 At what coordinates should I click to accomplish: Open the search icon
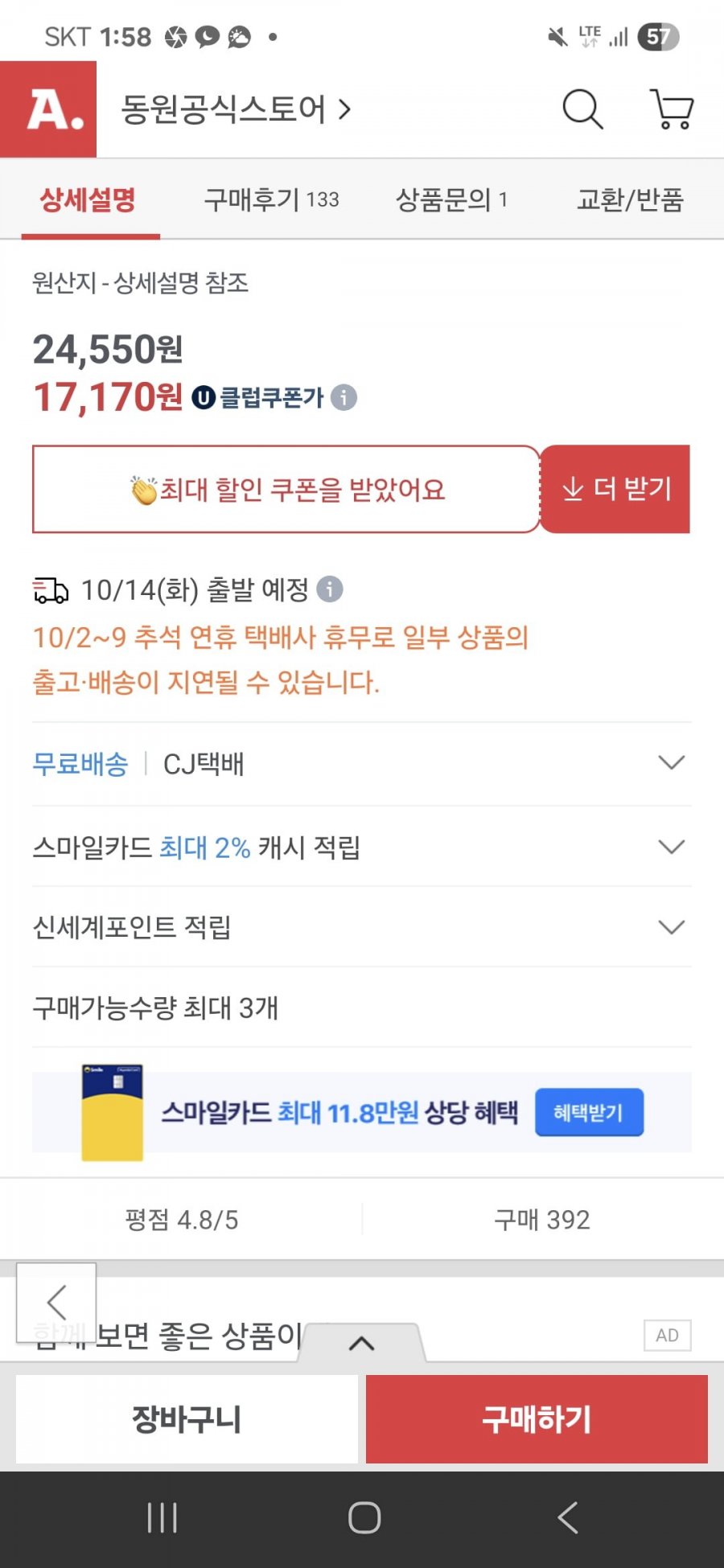582,109
